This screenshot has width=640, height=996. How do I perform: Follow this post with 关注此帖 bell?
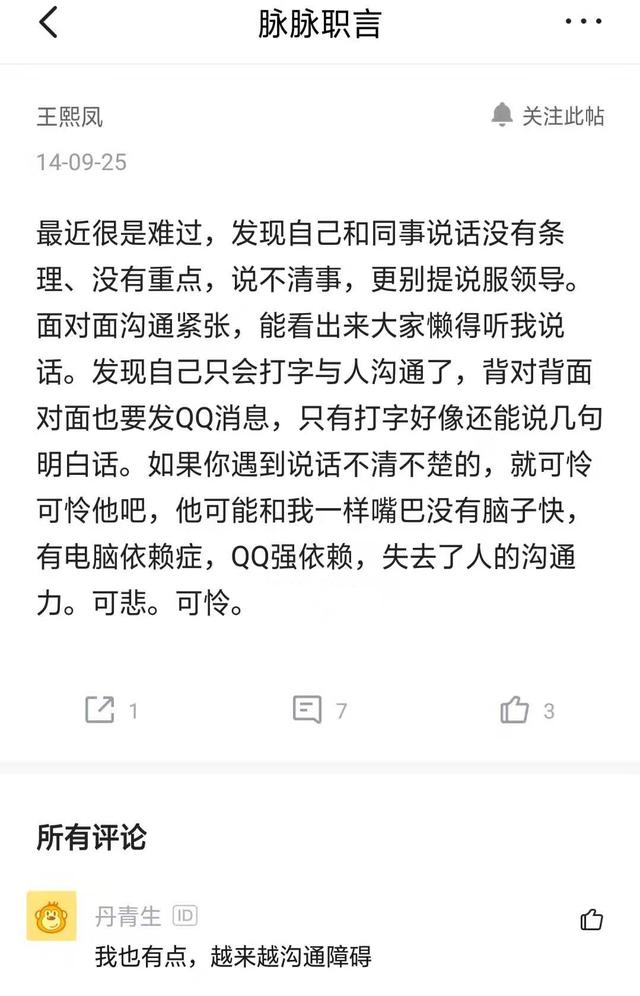coord(549,115)
